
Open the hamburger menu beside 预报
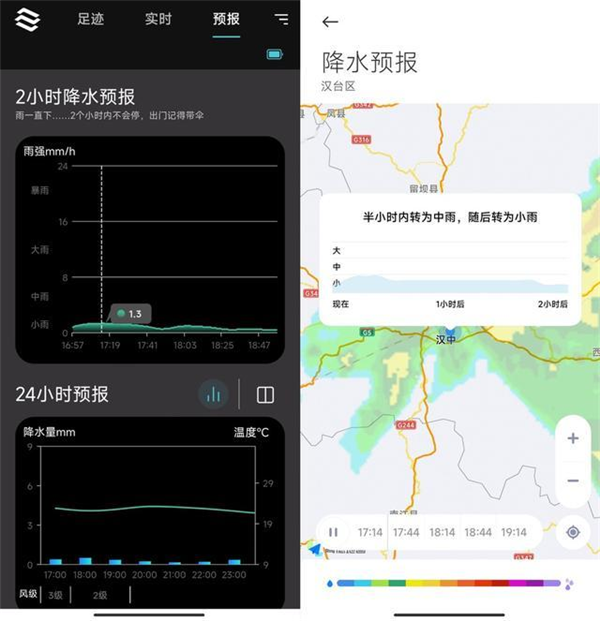pos(280,19)
